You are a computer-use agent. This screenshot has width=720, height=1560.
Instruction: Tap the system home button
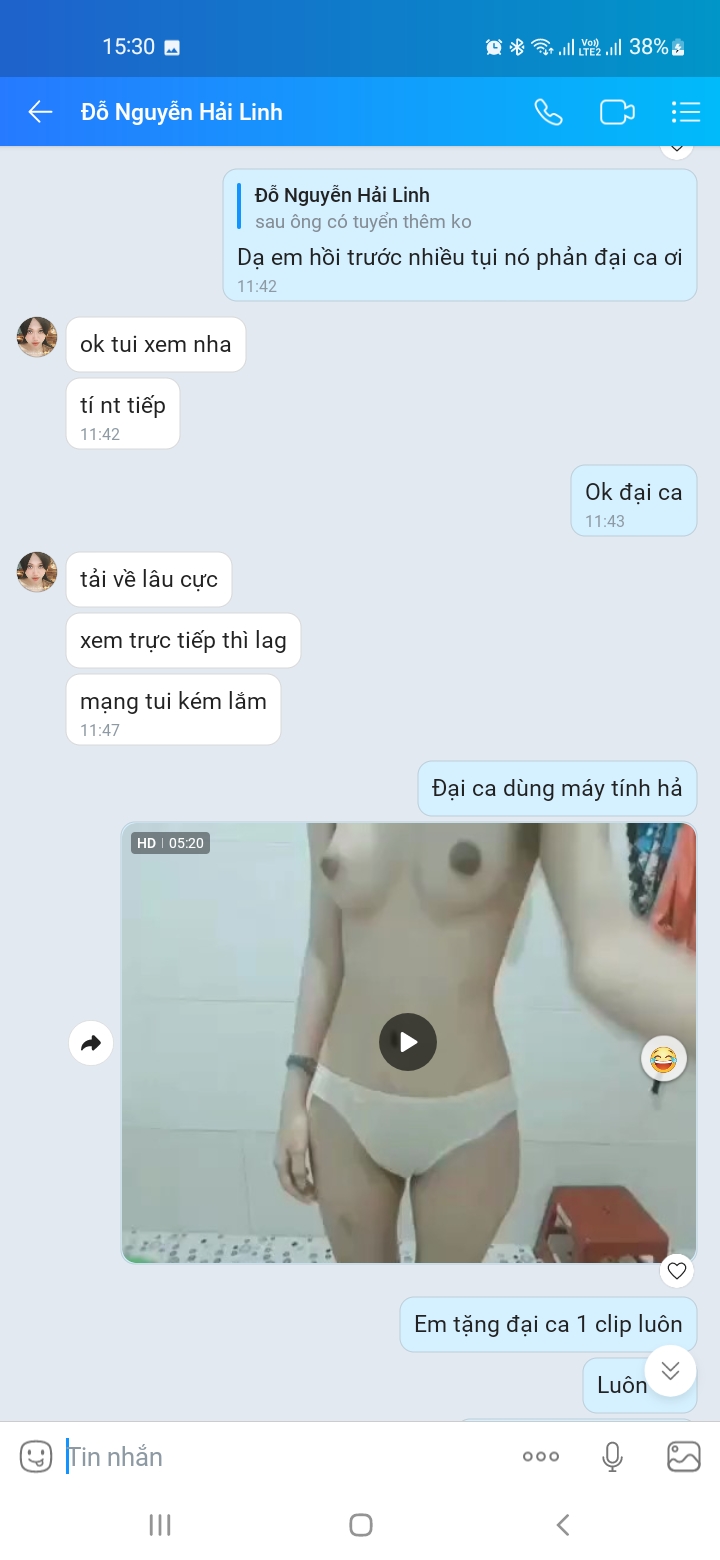coord(361,1525)
